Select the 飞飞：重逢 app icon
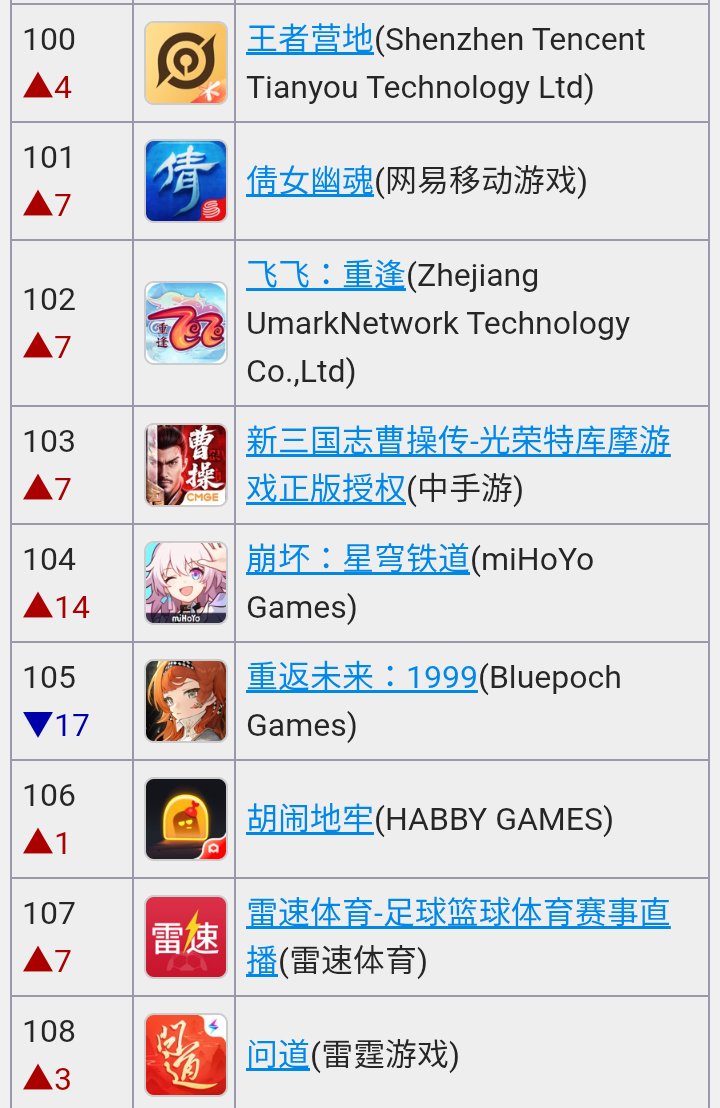 [x=185, y=322]
